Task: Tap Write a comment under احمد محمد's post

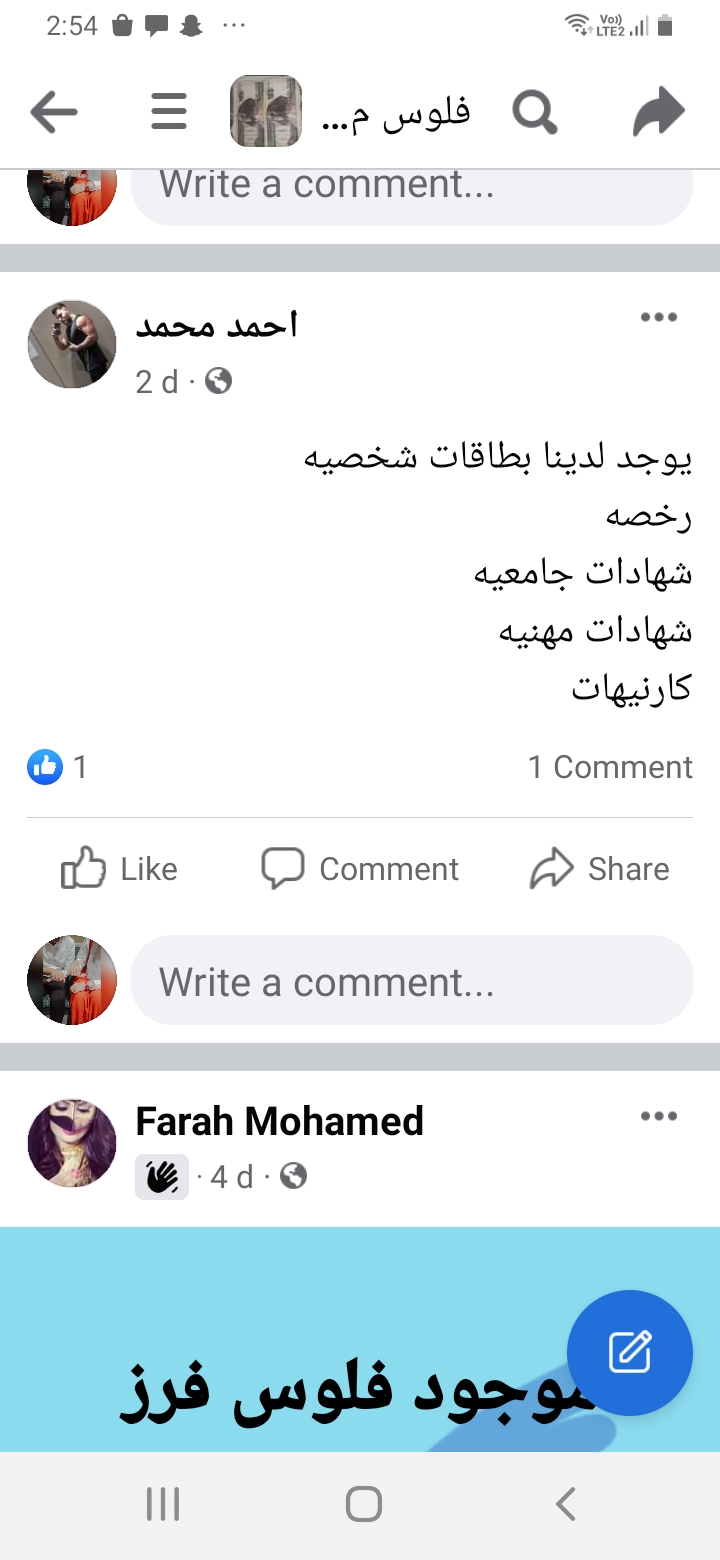Action: [411, 981]
